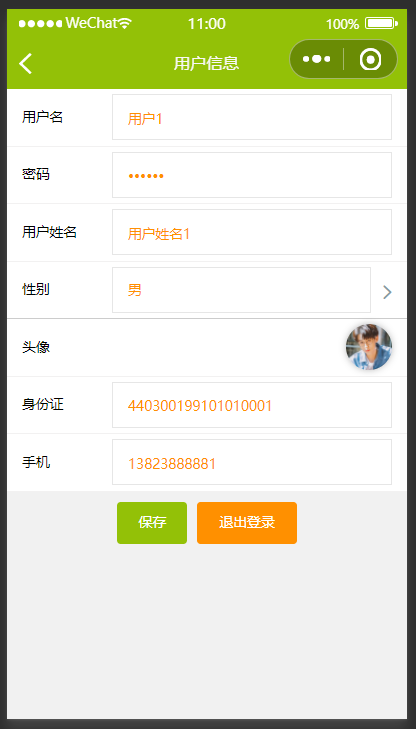Close the mini program via circle icon
The image size is (416, 729).
pos(370,59)
